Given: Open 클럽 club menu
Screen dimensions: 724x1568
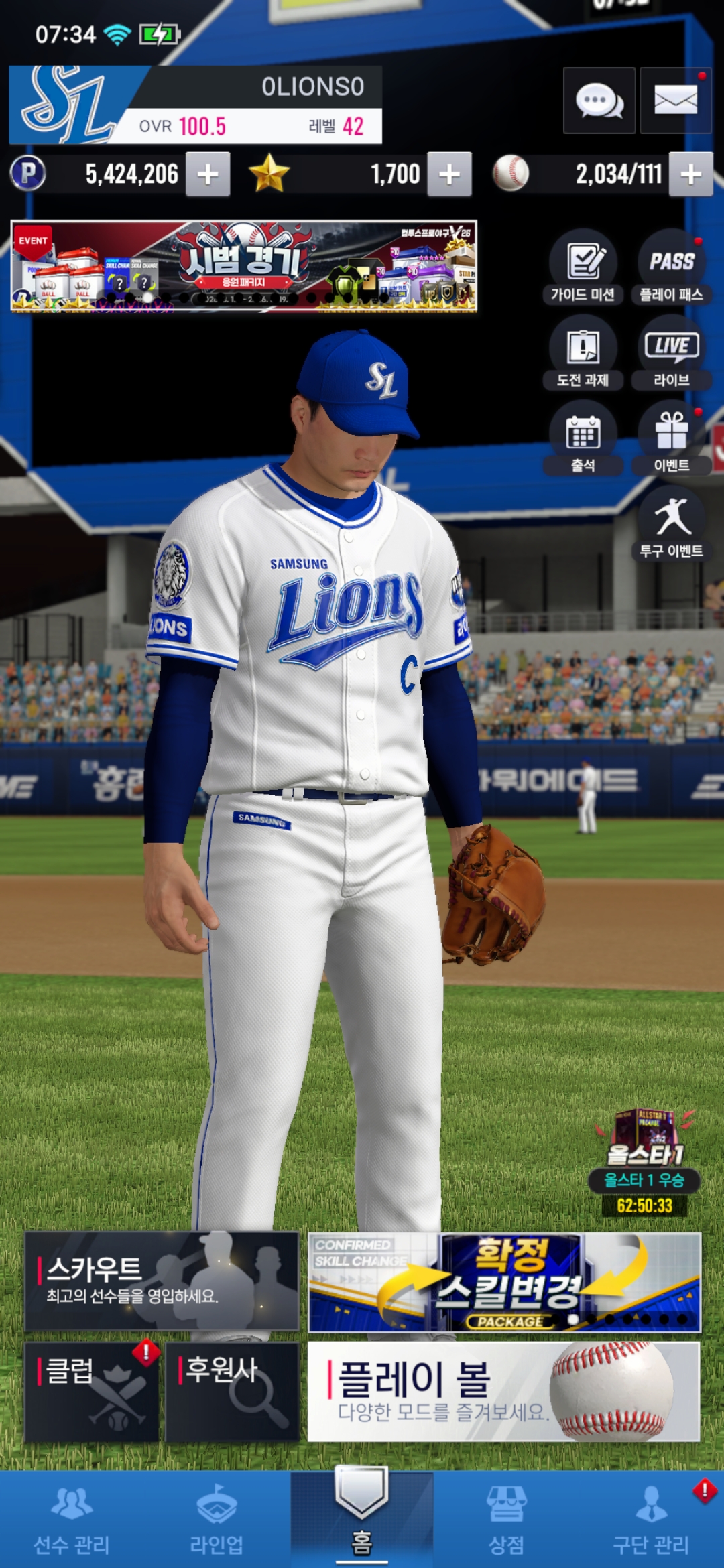Looking at the screenshot, I should coord(92,1392).
